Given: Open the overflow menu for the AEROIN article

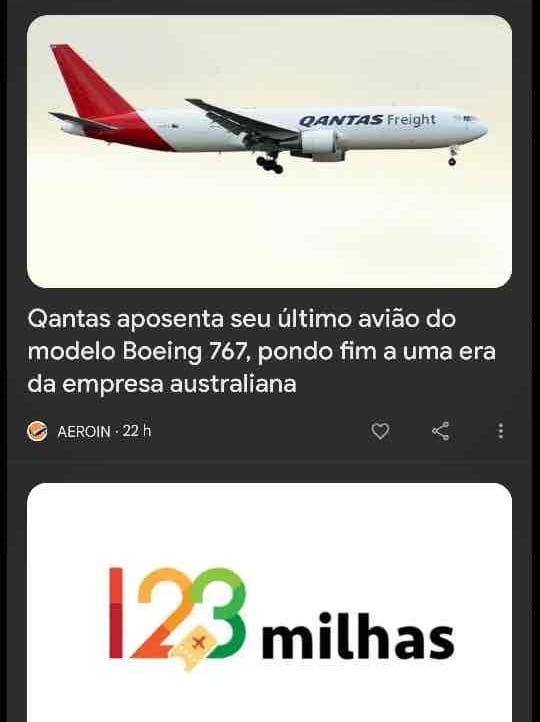Looking at the screenshot, I should click(500, 431).
